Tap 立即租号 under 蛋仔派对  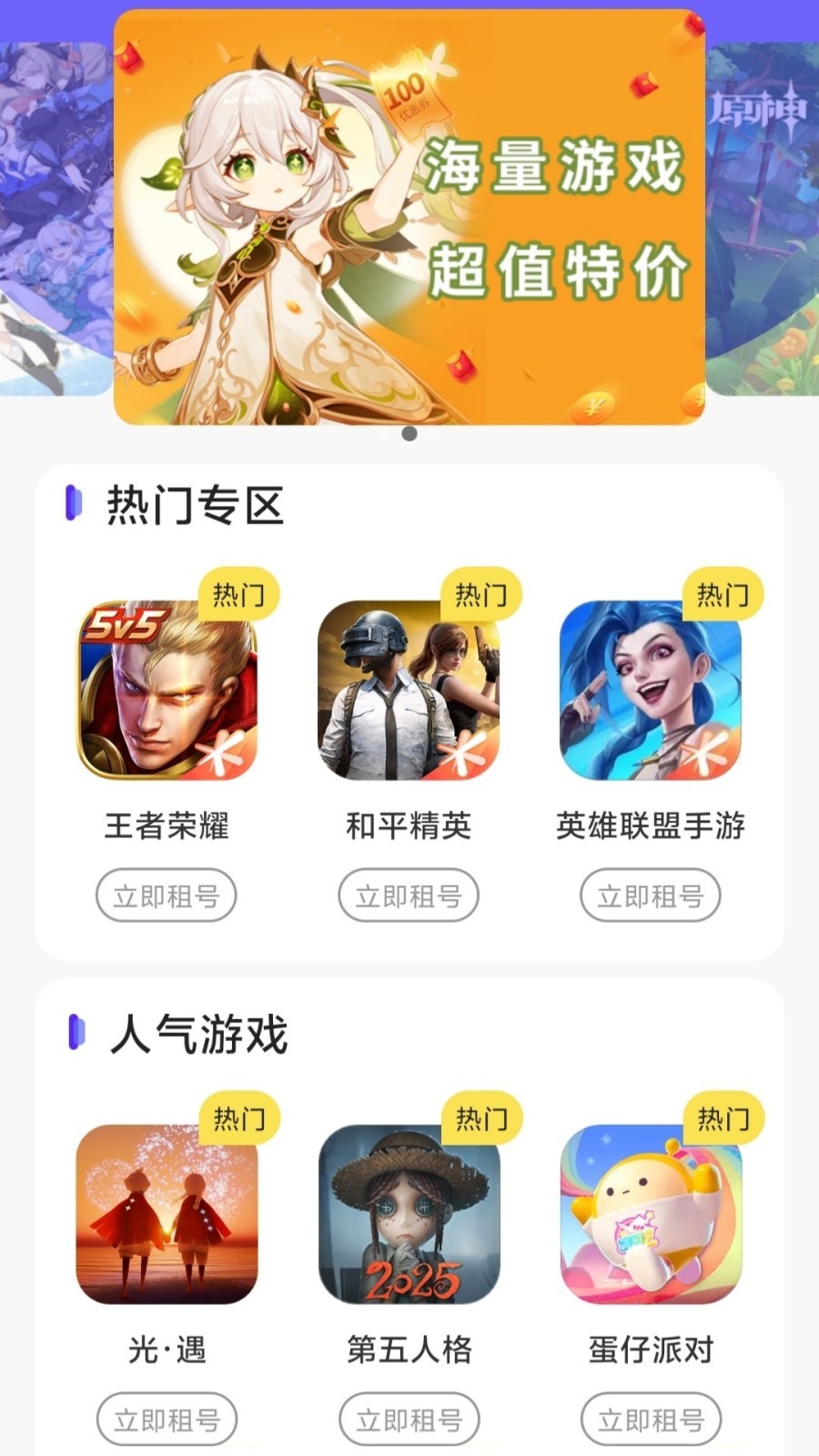[651, 1419]
